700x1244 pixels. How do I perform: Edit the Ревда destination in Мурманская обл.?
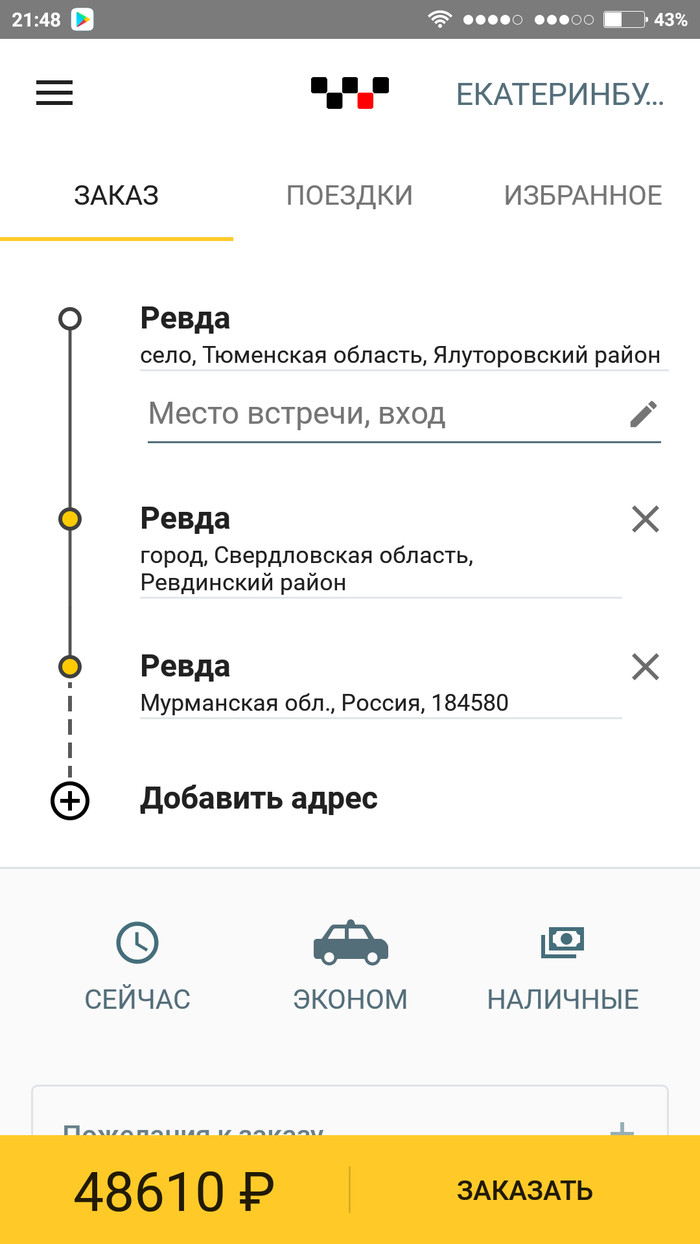[x=380, y=684]
